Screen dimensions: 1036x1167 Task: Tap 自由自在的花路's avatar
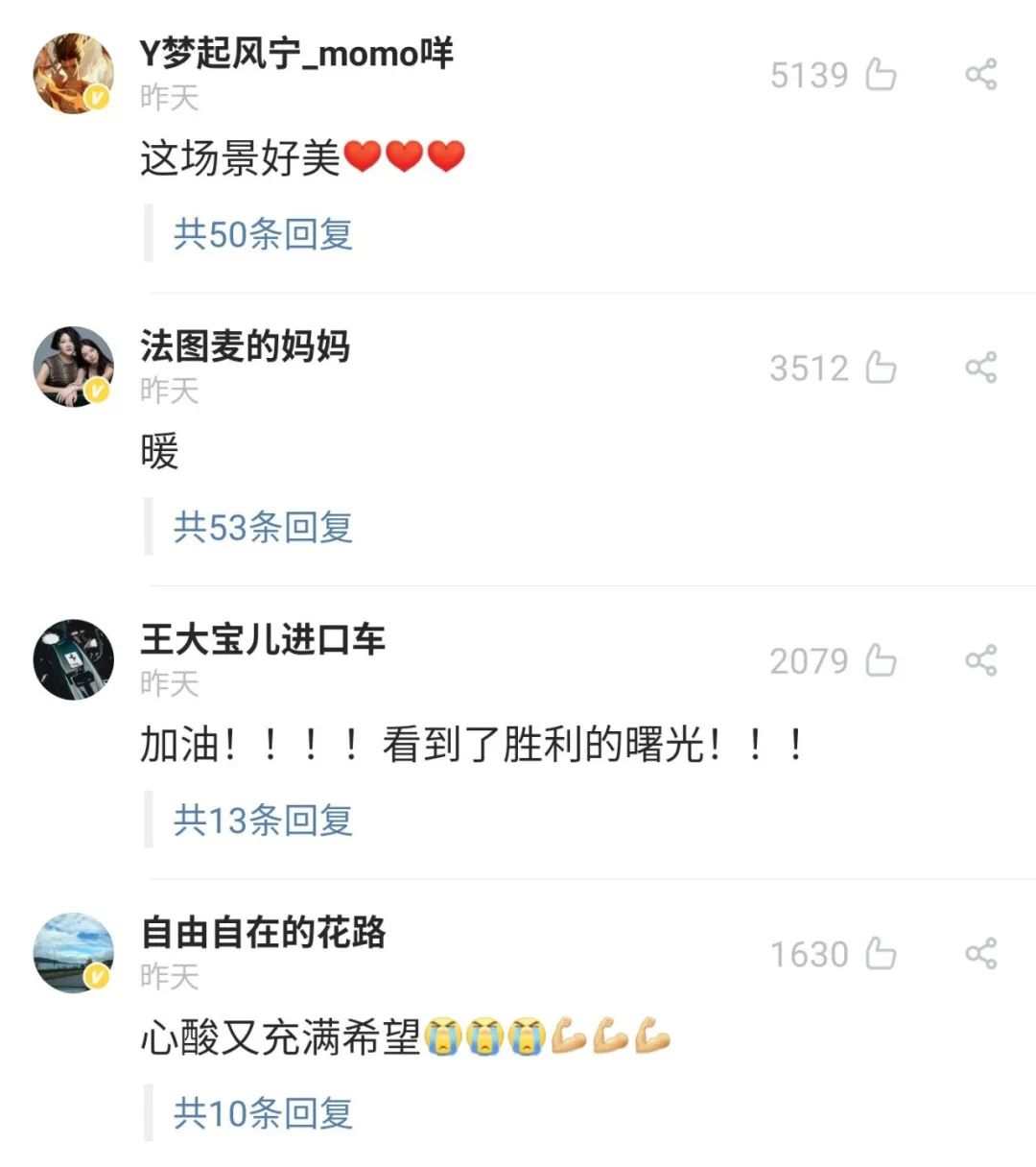pos(73,953)
